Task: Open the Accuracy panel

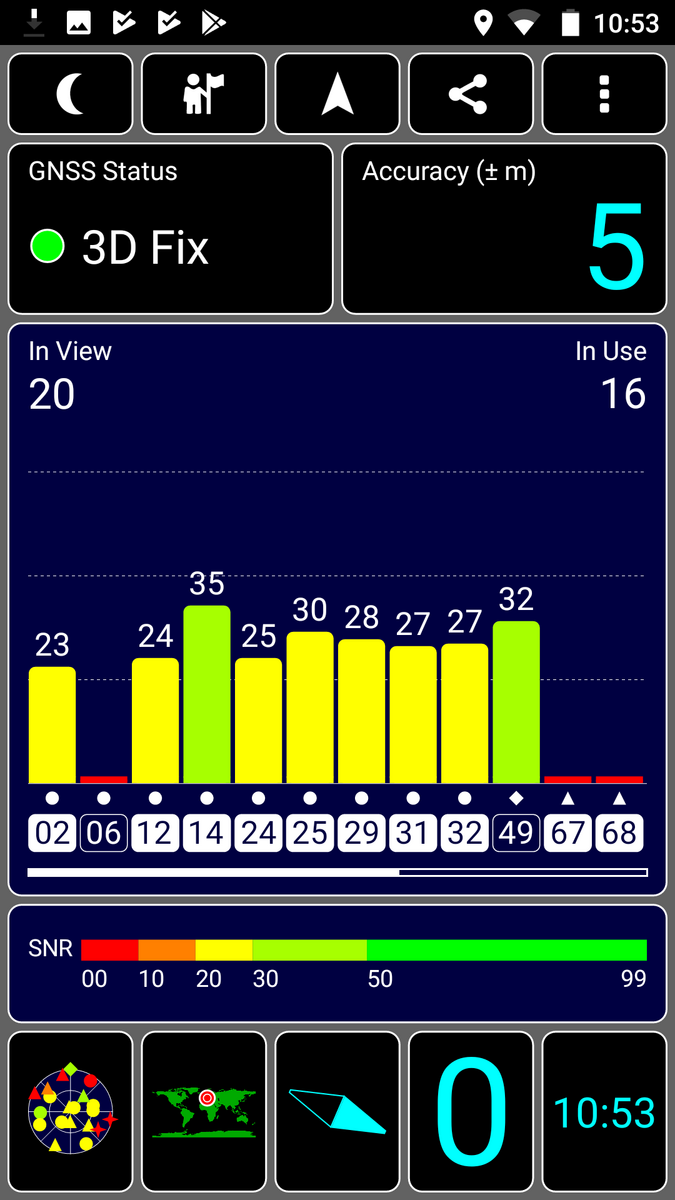Action: pos(504,229)
